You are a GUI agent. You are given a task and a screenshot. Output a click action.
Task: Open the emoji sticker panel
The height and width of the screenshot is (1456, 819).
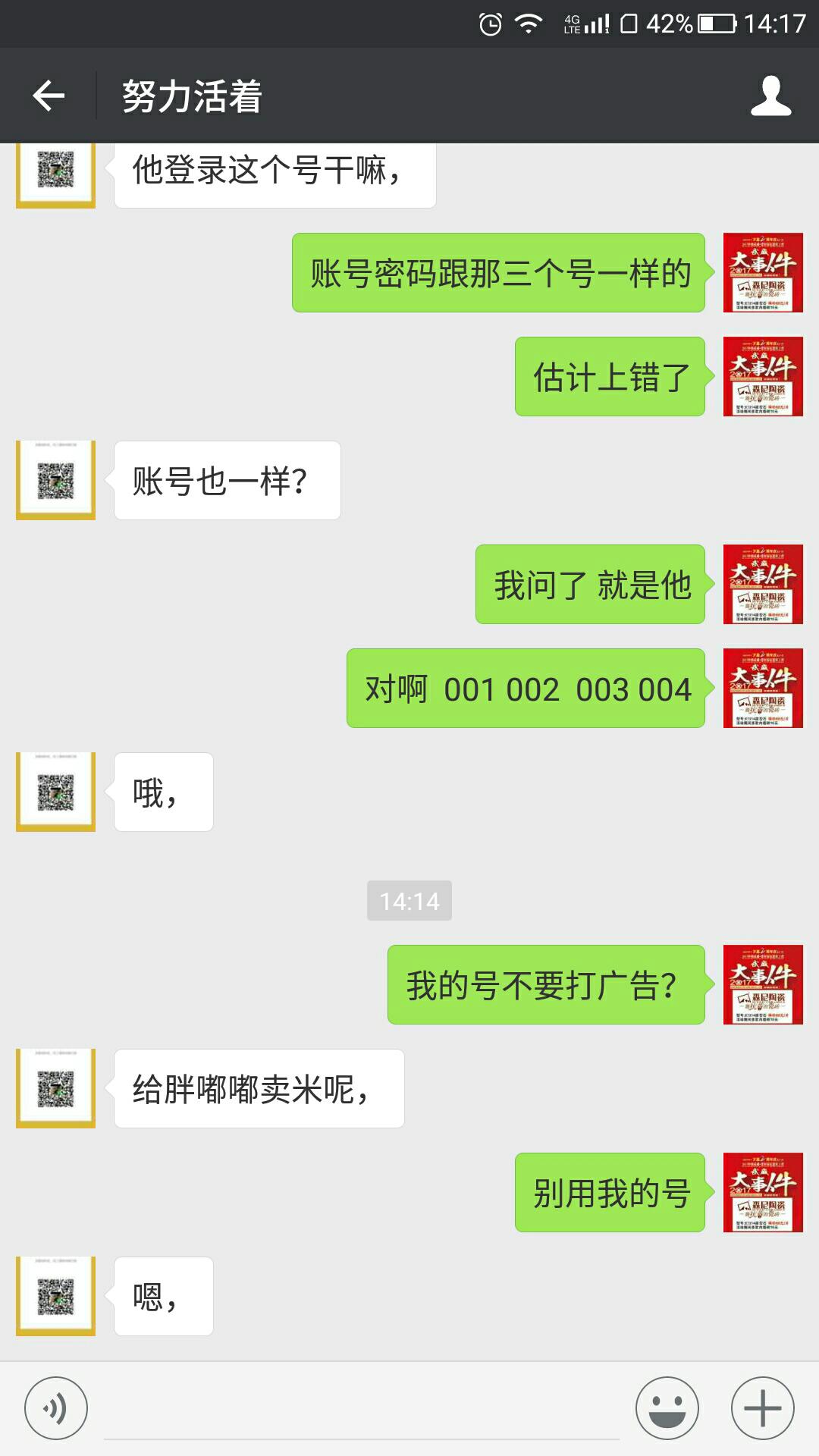667,1408
